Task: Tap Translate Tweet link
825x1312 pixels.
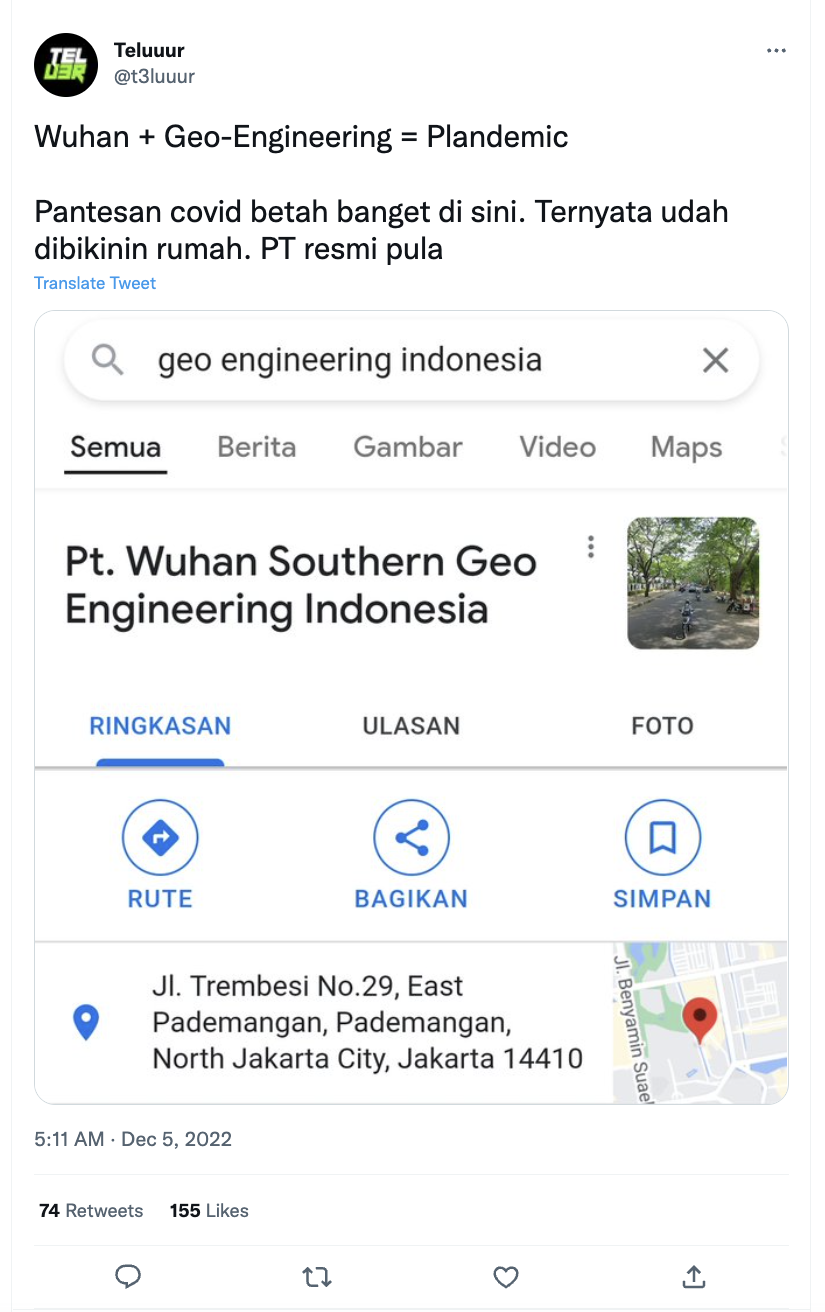Action: [x=95, y=283]
